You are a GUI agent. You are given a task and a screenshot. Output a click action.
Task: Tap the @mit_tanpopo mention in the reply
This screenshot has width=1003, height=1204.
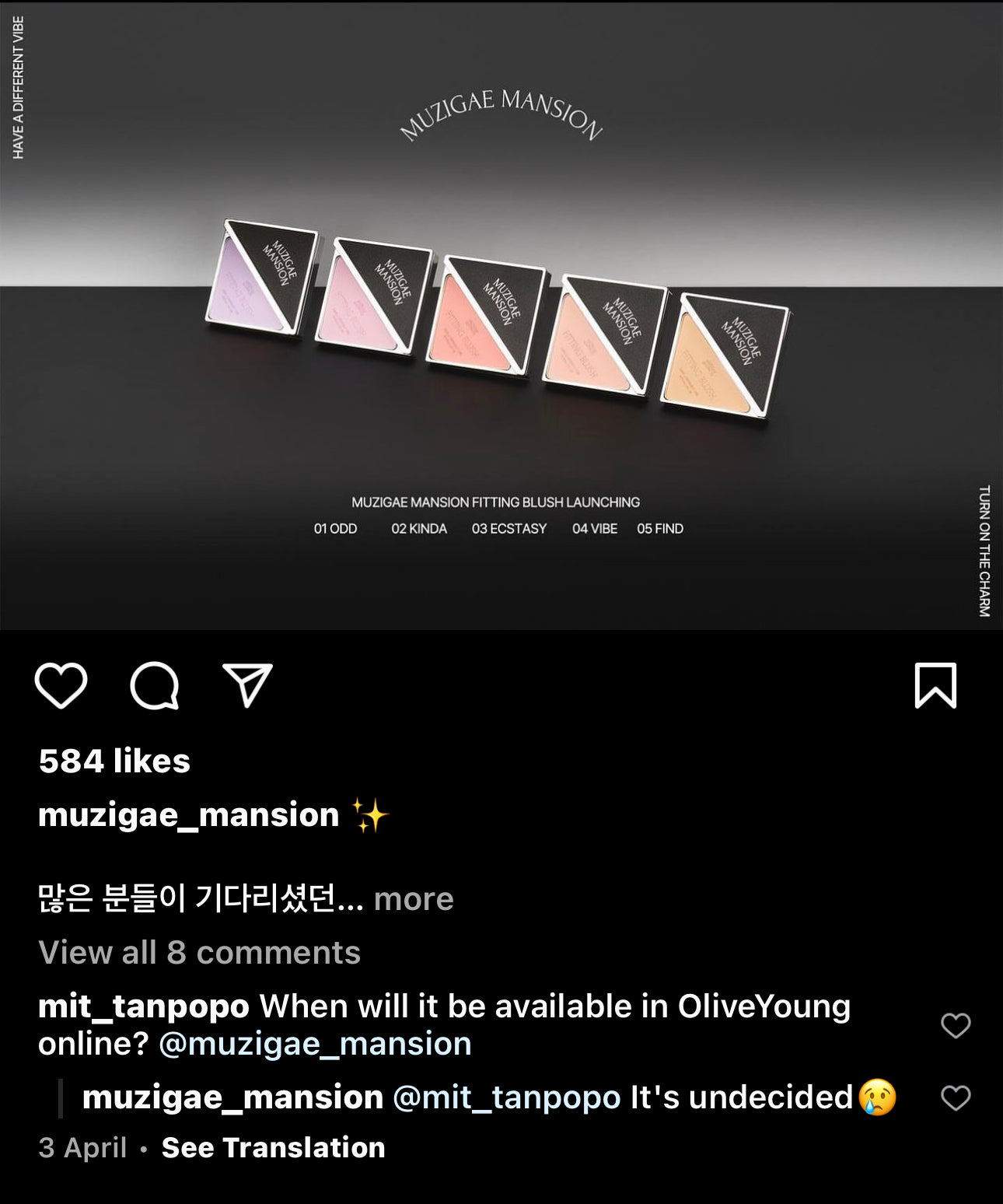pyautogui.click(x=506, y=1097)
